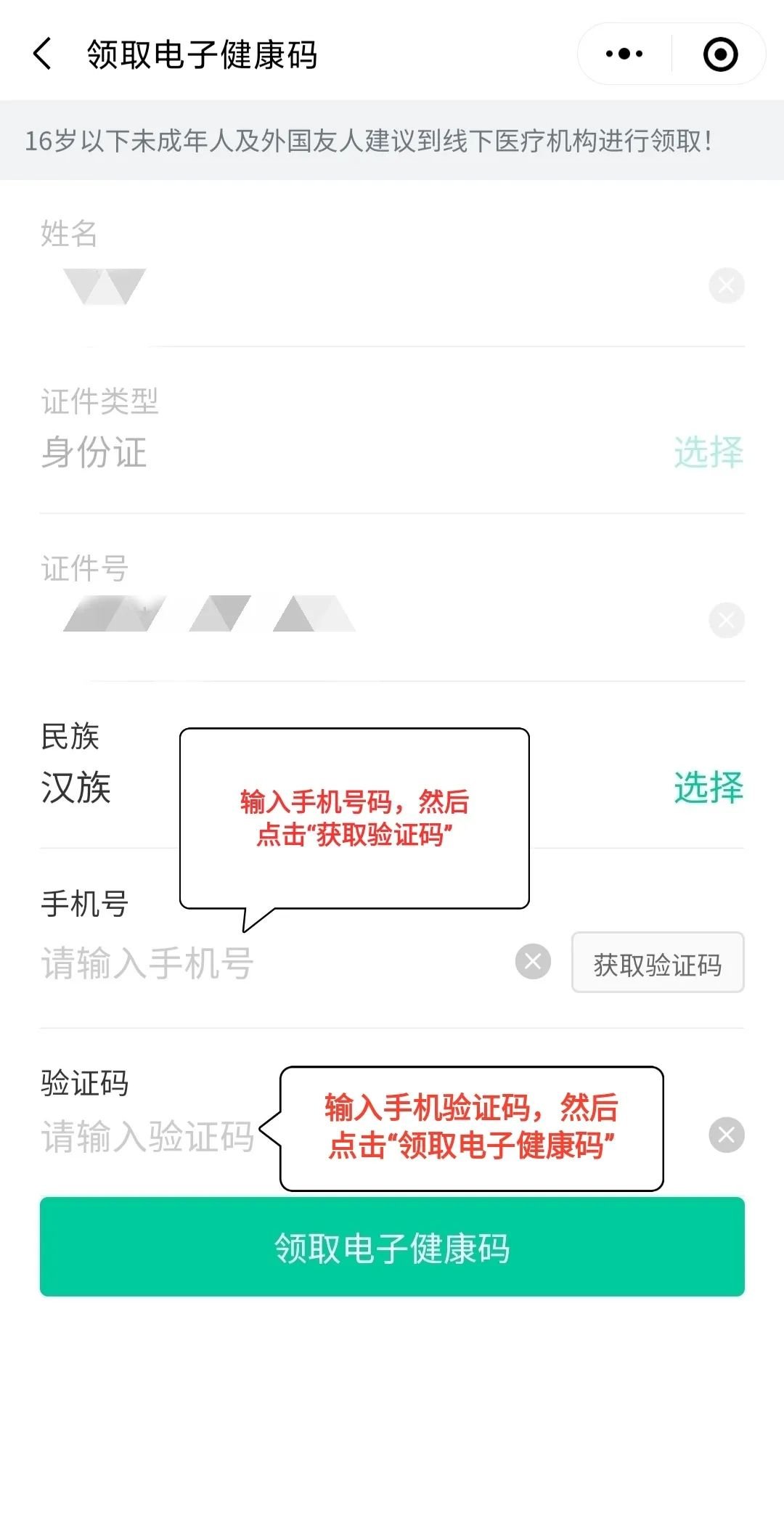Close the mini program via circle icon
This screenshot has width=784, height=1539.
tap(720, 54)
